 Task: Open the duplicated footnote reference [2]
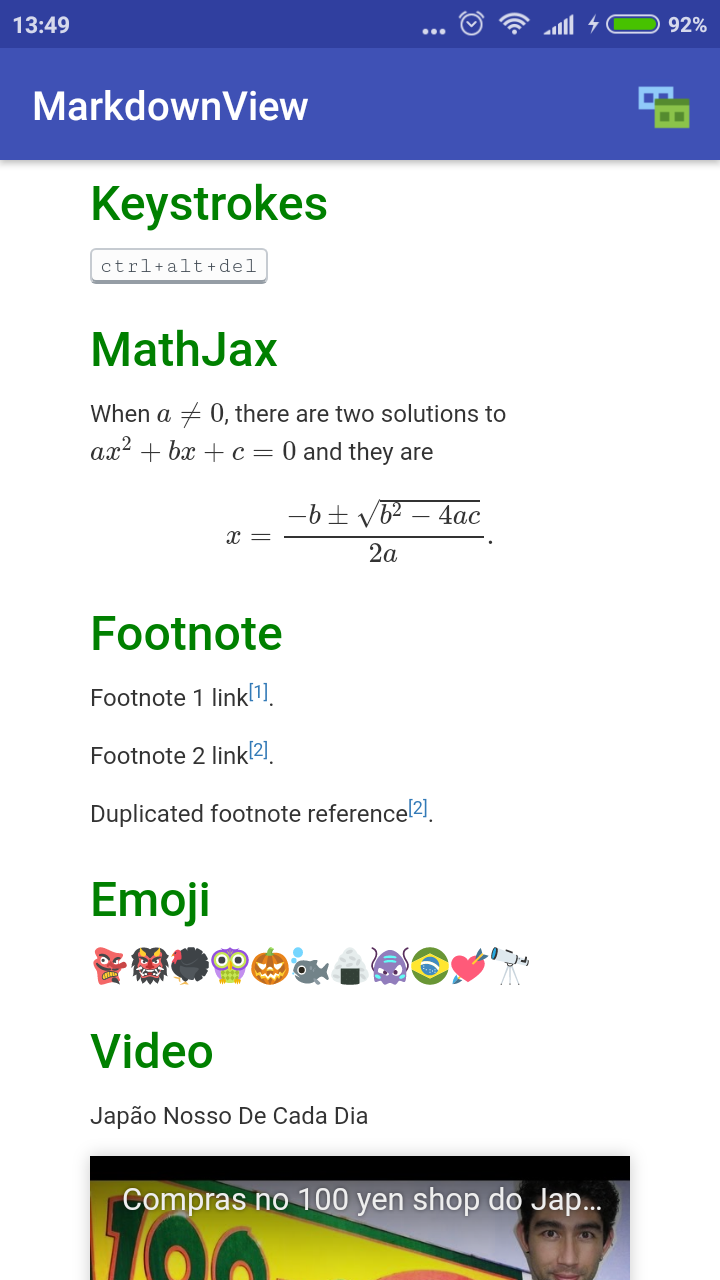coord(418,808)
